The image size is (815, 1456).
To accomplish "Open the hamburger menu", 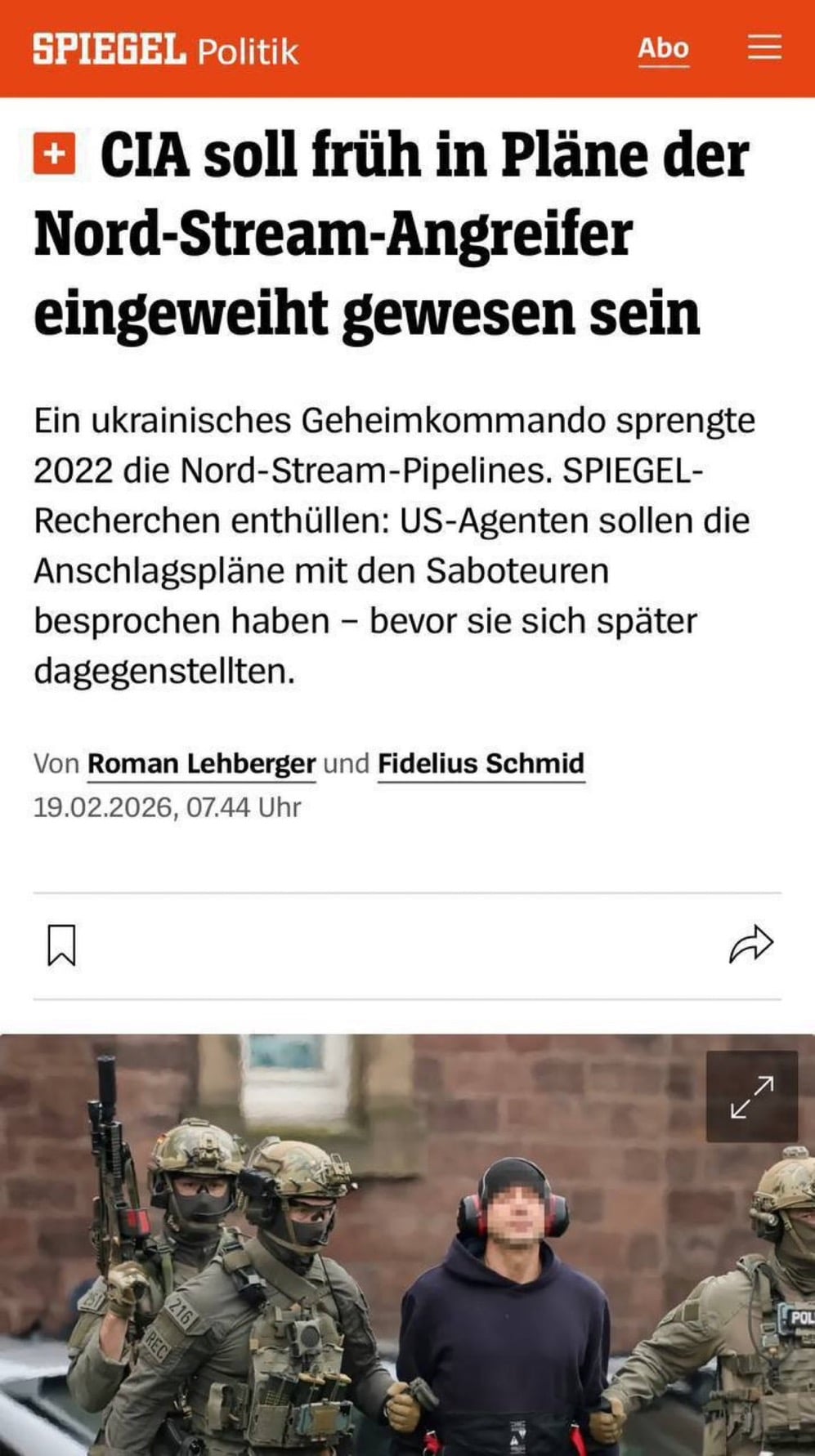I will click(764, 47).
